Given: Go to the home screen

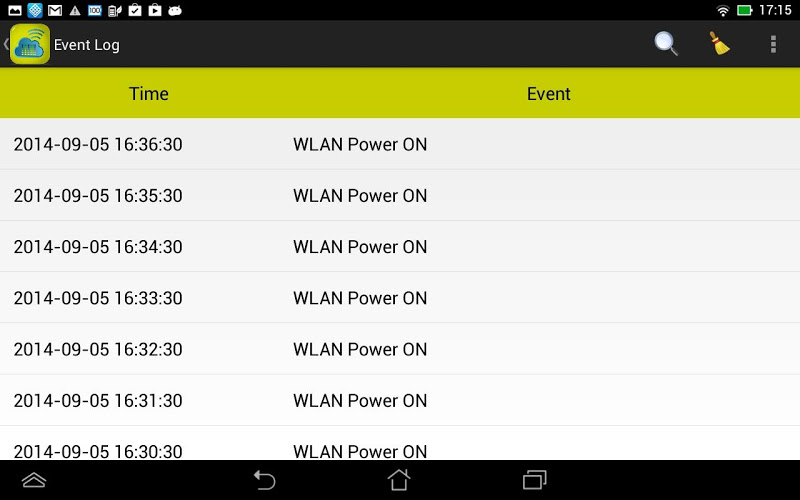Looking at the screenshot, I should pos(399,480).
